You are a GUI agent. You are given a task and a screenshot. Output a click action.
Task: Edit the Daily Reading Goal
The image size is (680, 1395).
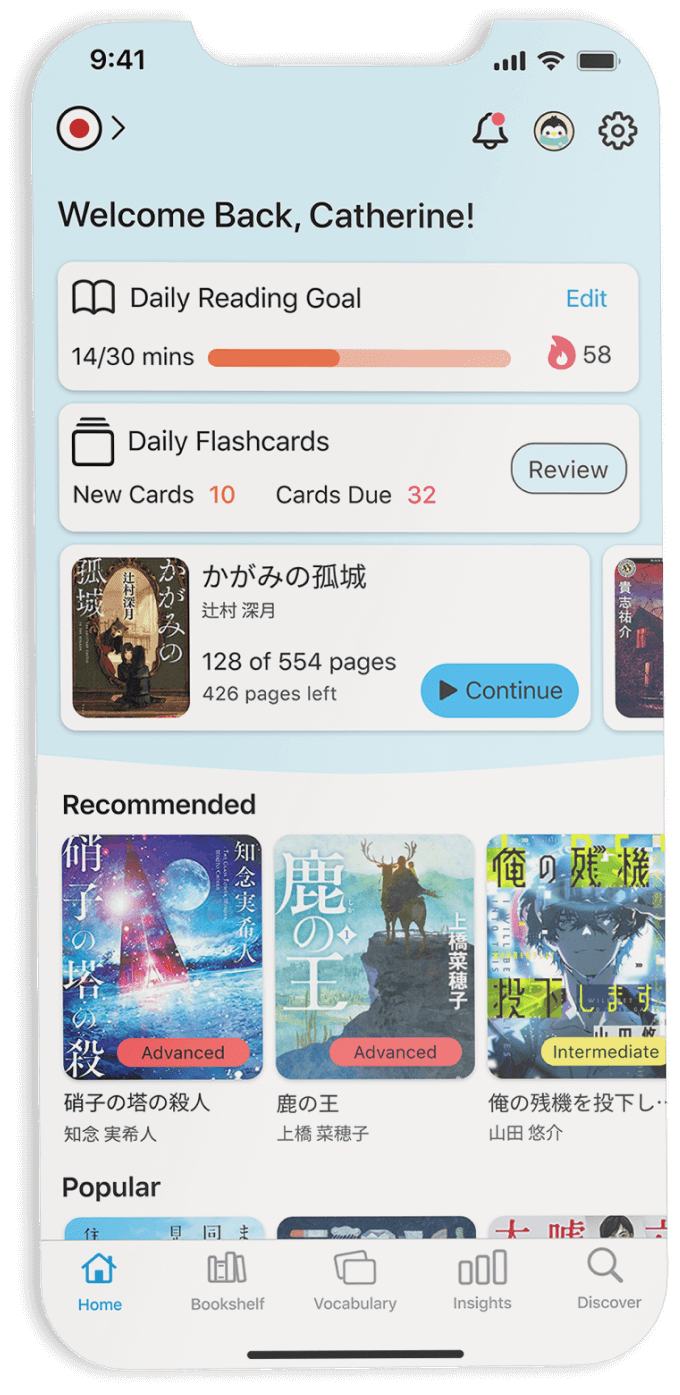pos(586,298)
